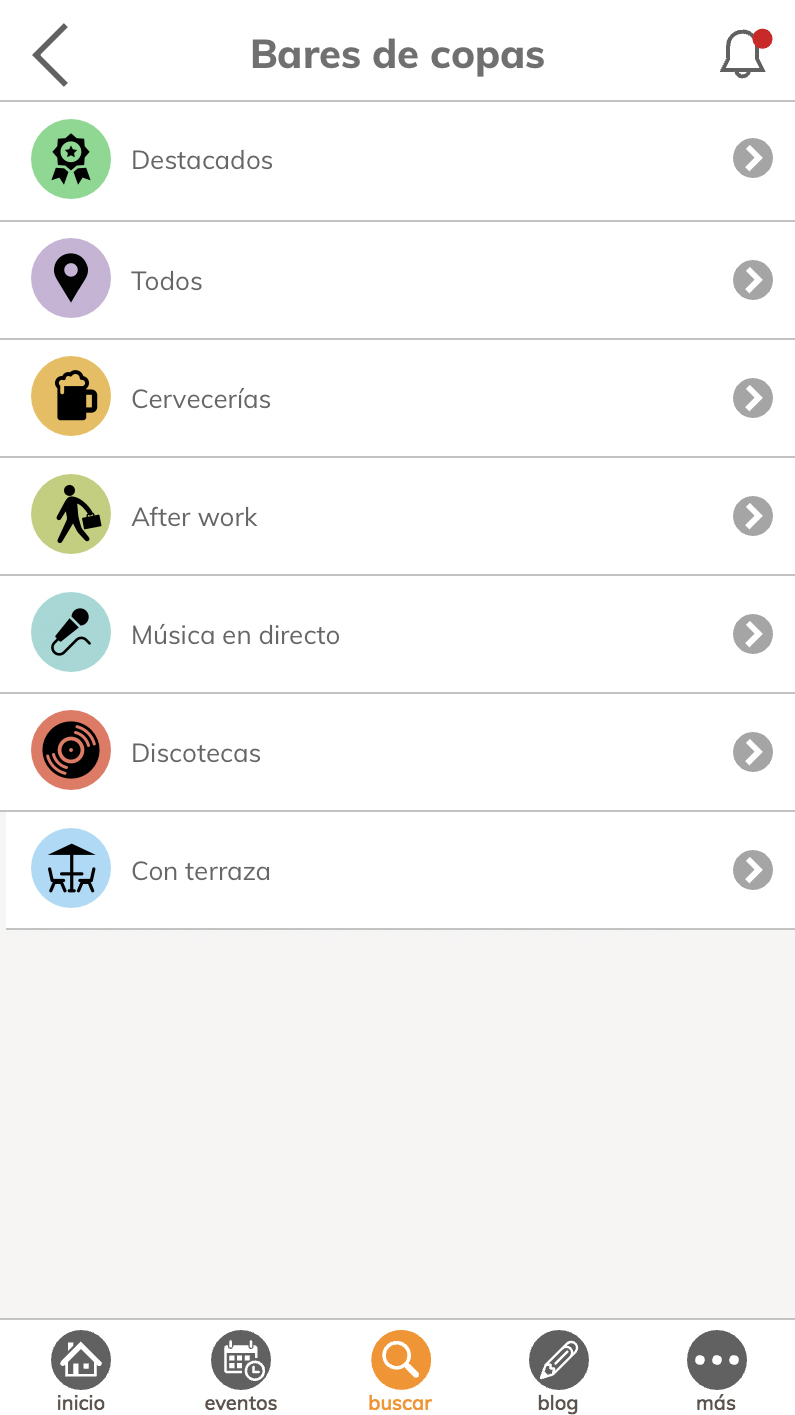795x1415 pixels.
Task: Open the más tab
Action: pos(716,1371)
